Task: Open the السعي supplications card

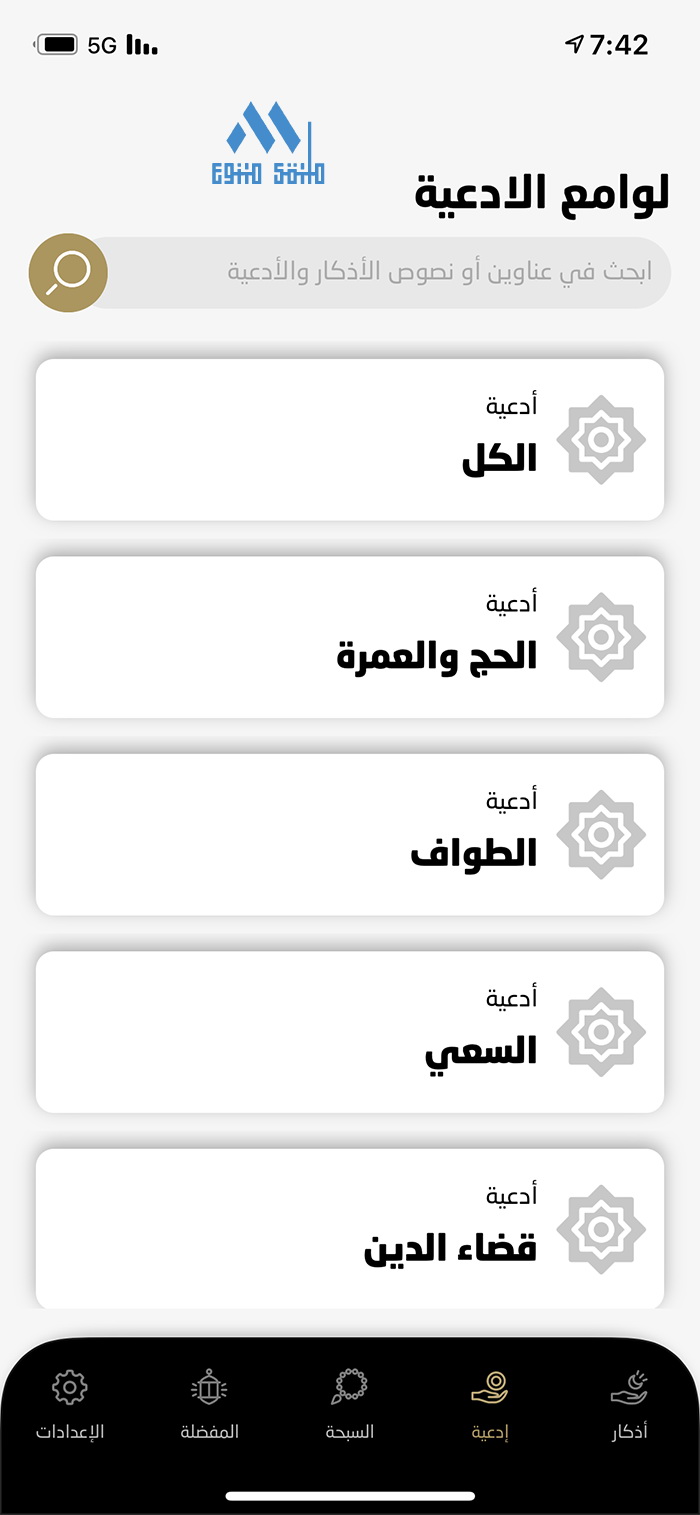Action: coord(350,1031)
